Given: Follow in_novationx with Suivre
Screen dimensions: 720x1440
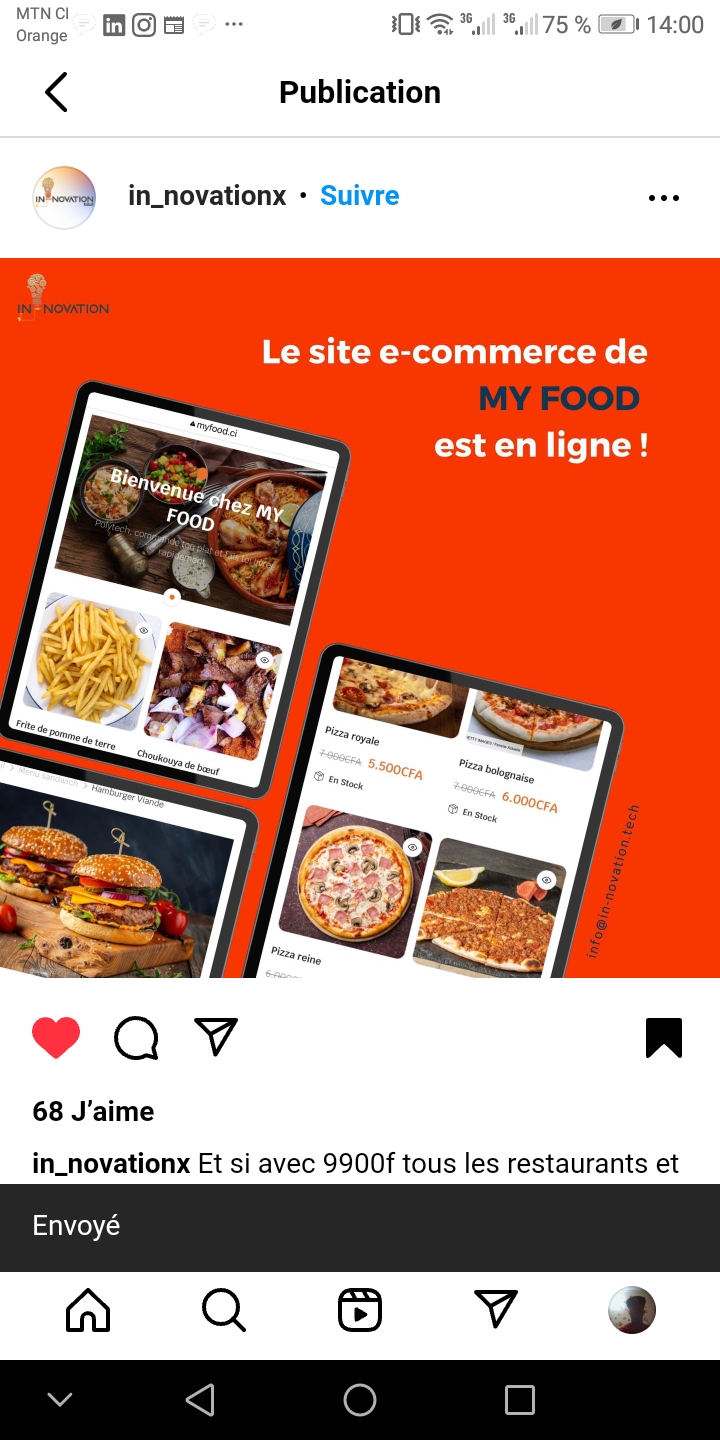Looking at the screenshot, I should 359,196.
